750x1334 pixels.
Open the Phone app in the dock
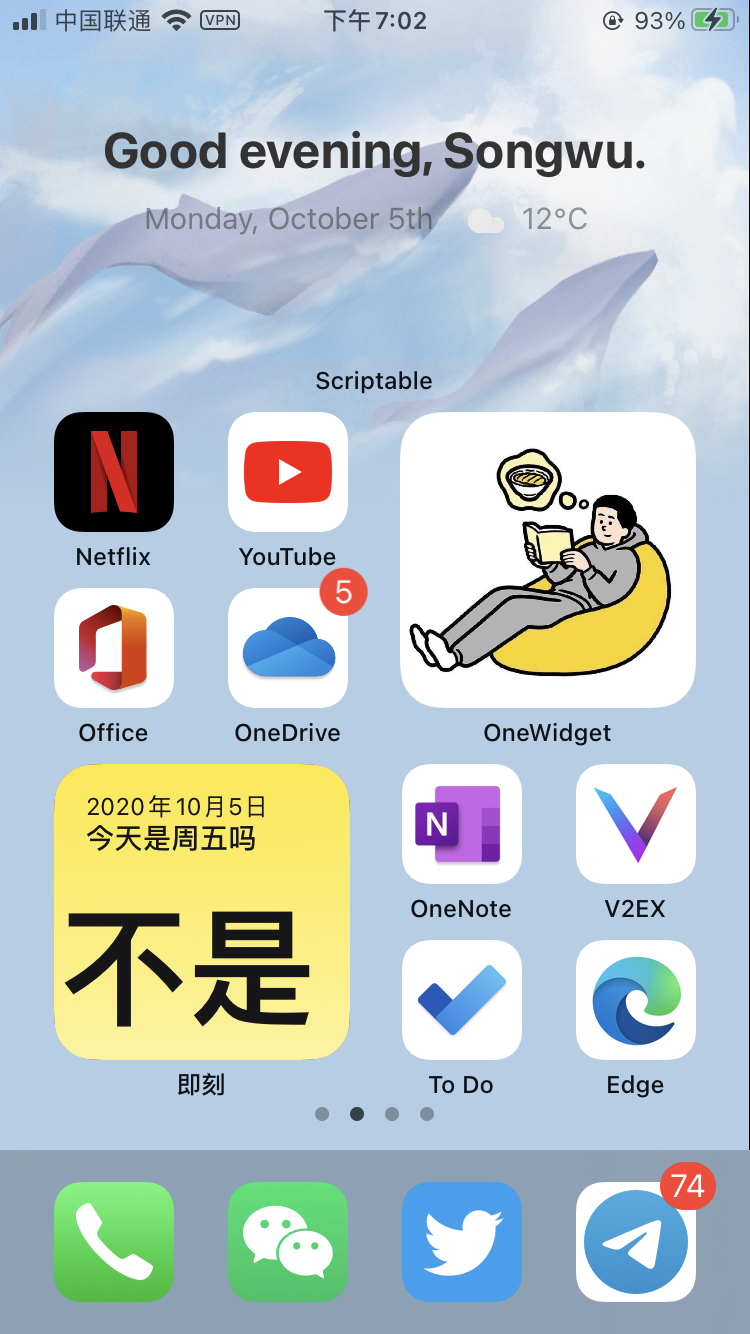point(114,1242)
